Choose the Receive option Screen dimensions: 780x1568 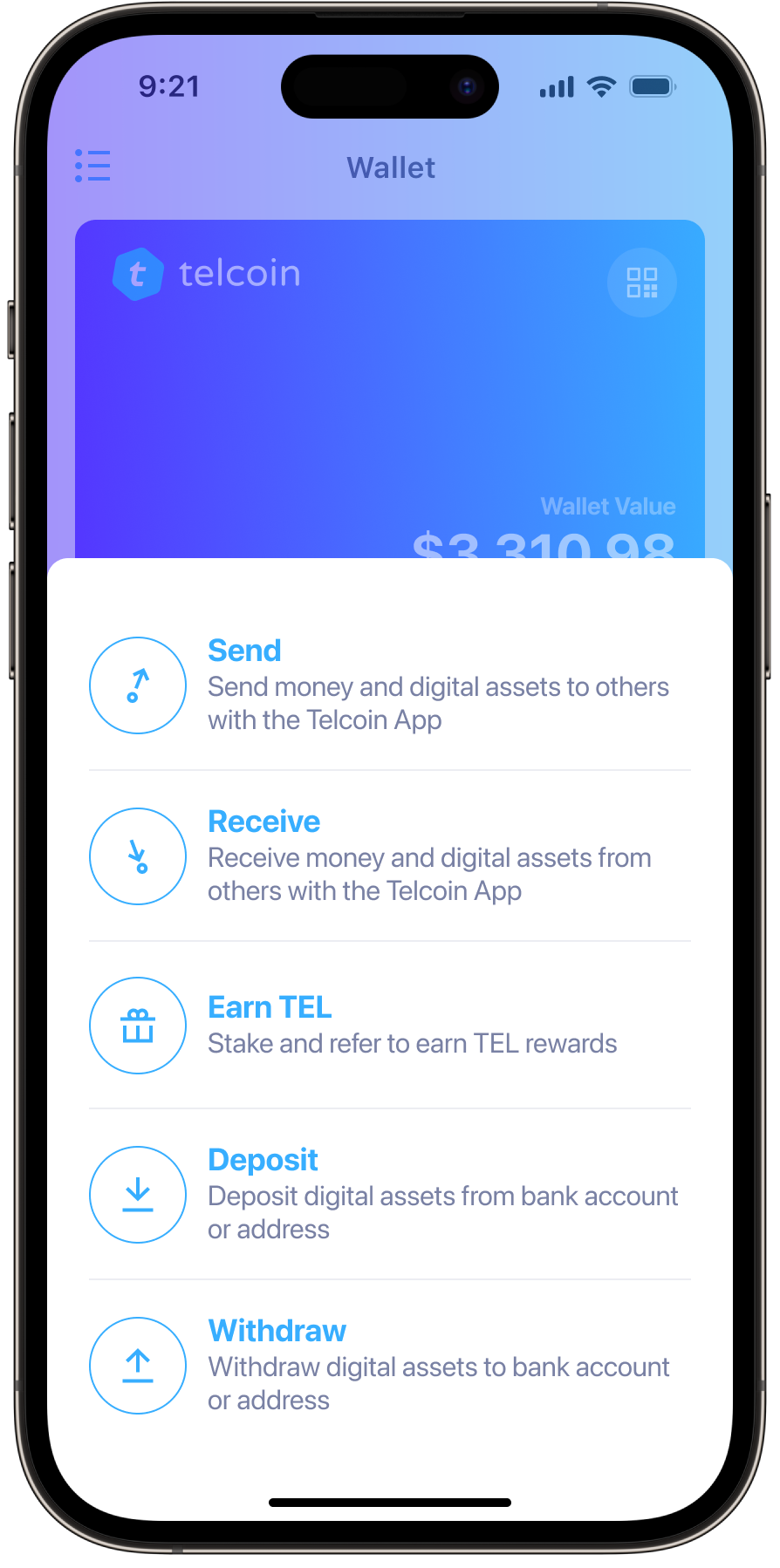[389, 856]
